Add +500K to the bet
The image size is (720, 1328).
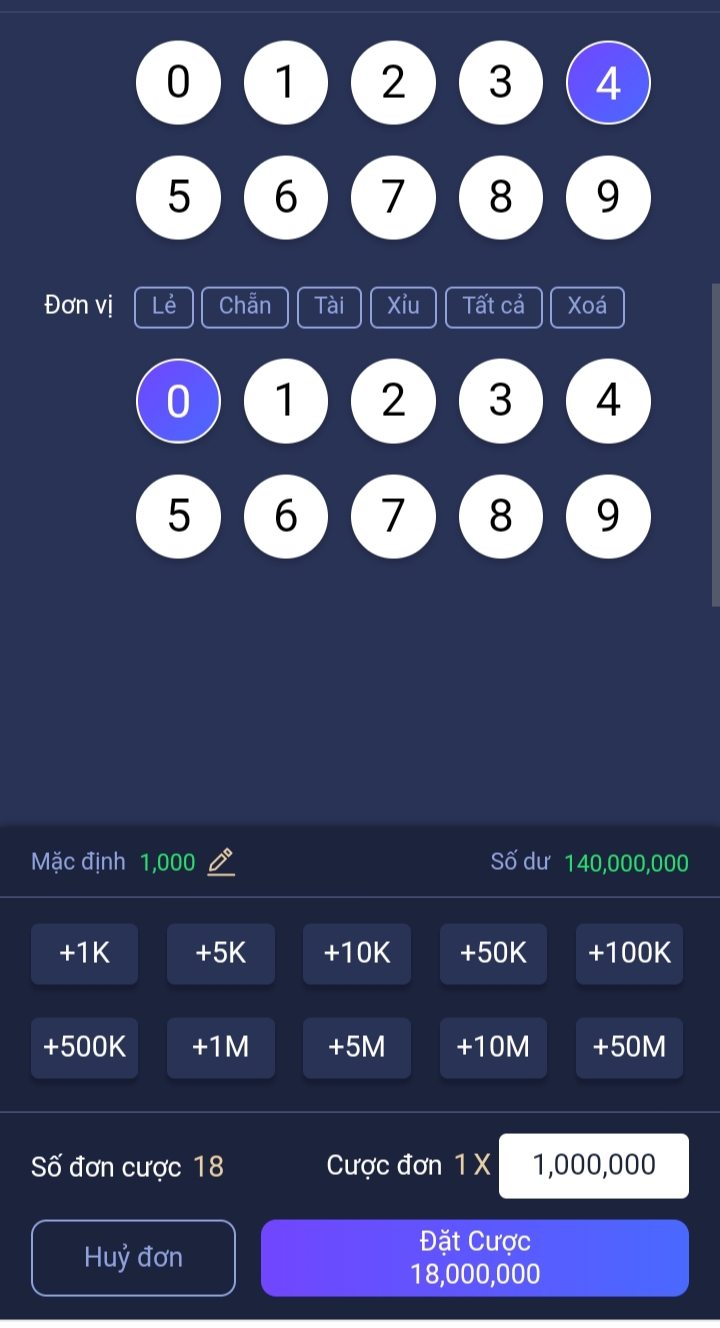[85, 1048]
